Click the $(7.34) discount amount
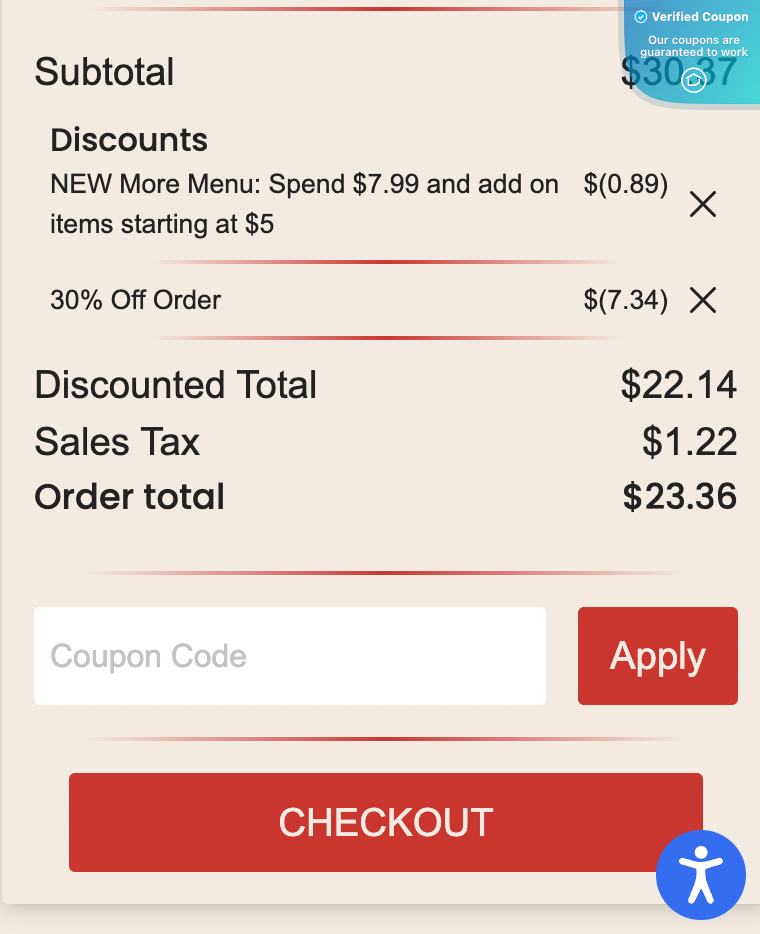Image resolution: width=760 pixels, height=934 pixels. click(625, 300)
